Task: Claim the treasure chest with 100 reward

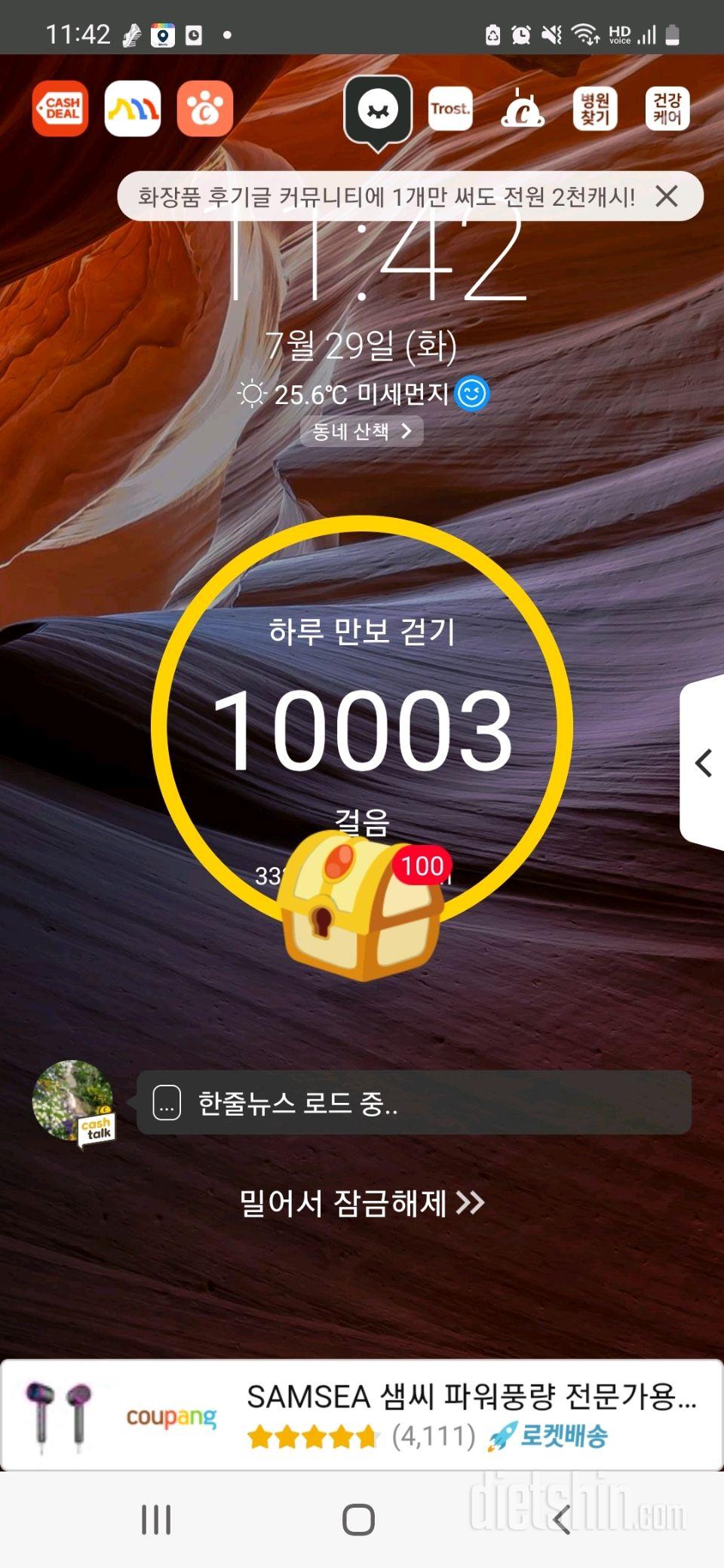Action: pos(360,905)
